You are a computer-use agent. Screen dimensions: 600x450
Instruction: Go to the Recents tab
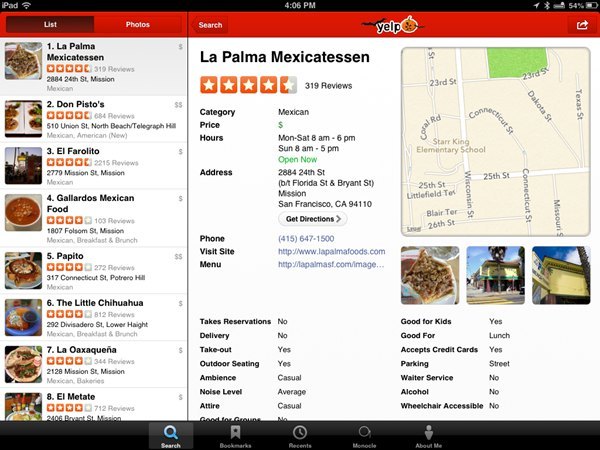point(300,436)
